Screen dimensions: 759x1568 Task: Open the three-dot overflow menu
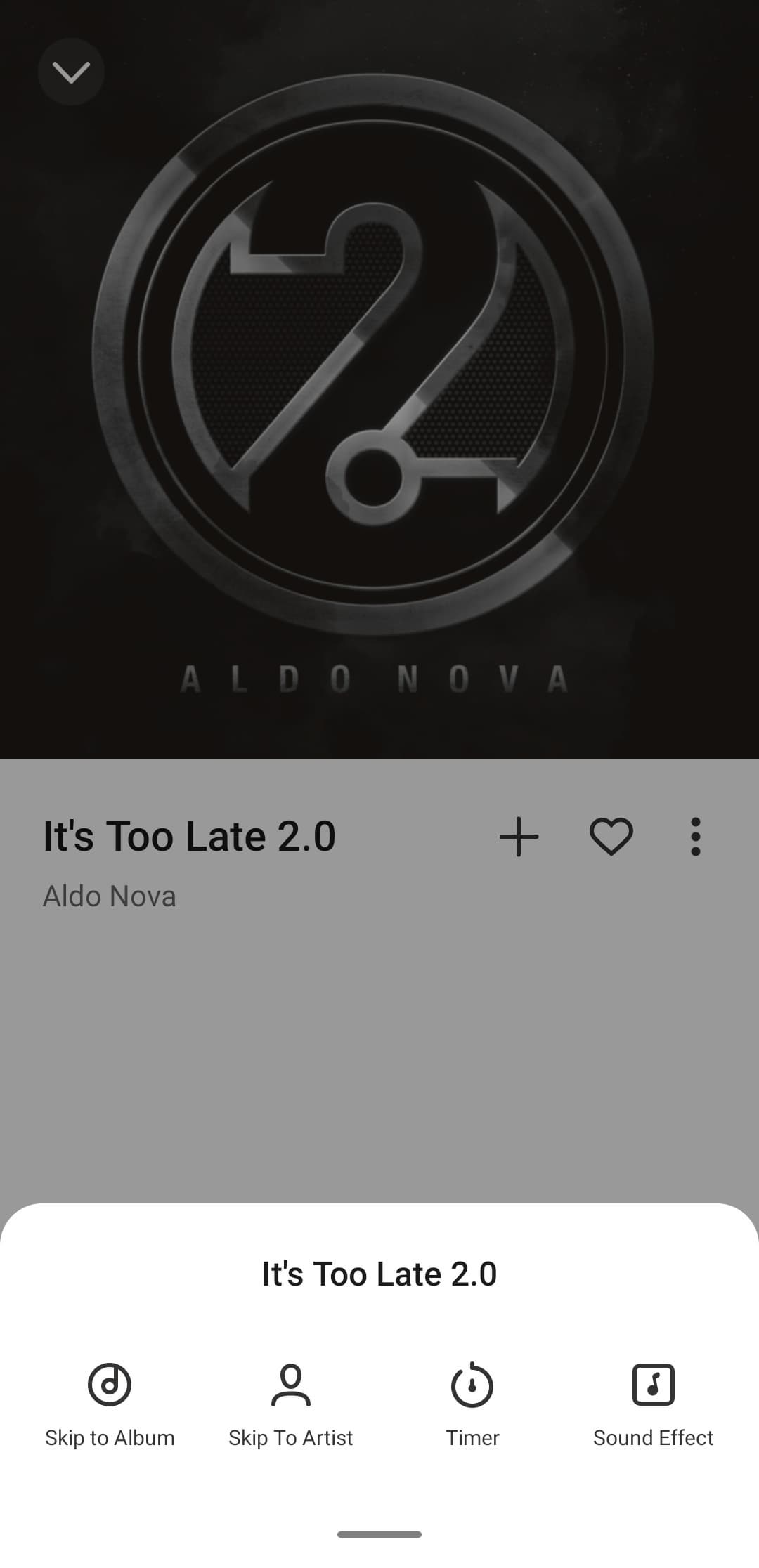pyautogui.click(x=695, y=836)
